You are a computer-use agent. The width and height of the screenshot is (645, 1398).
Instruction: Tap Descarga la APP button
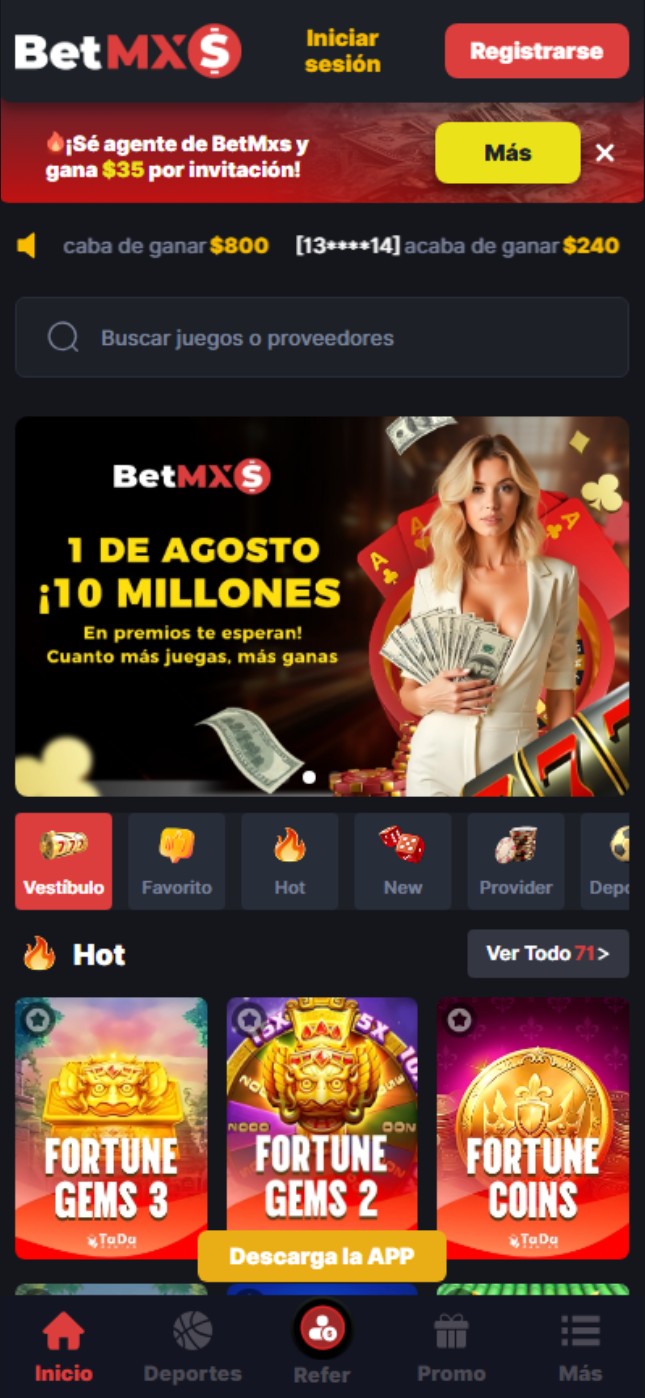[322, 1256]
